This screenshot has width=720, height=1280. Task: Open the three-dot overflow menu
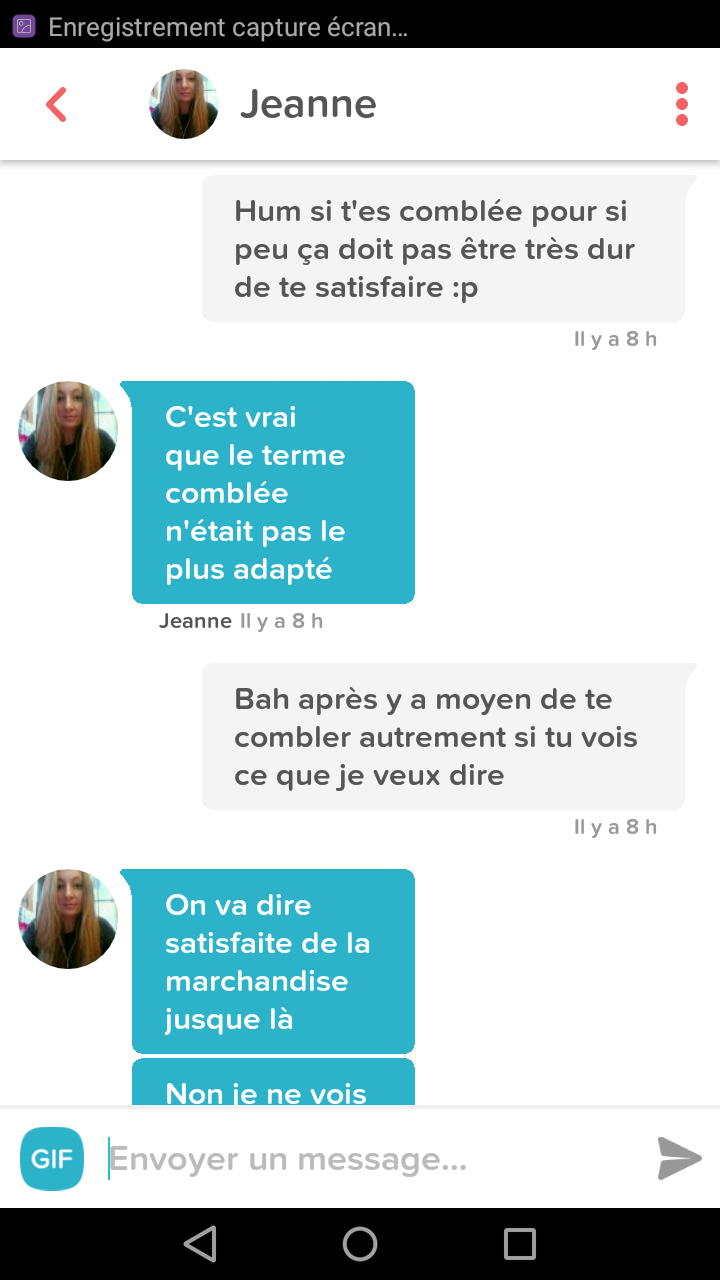(x=682, y=104)
